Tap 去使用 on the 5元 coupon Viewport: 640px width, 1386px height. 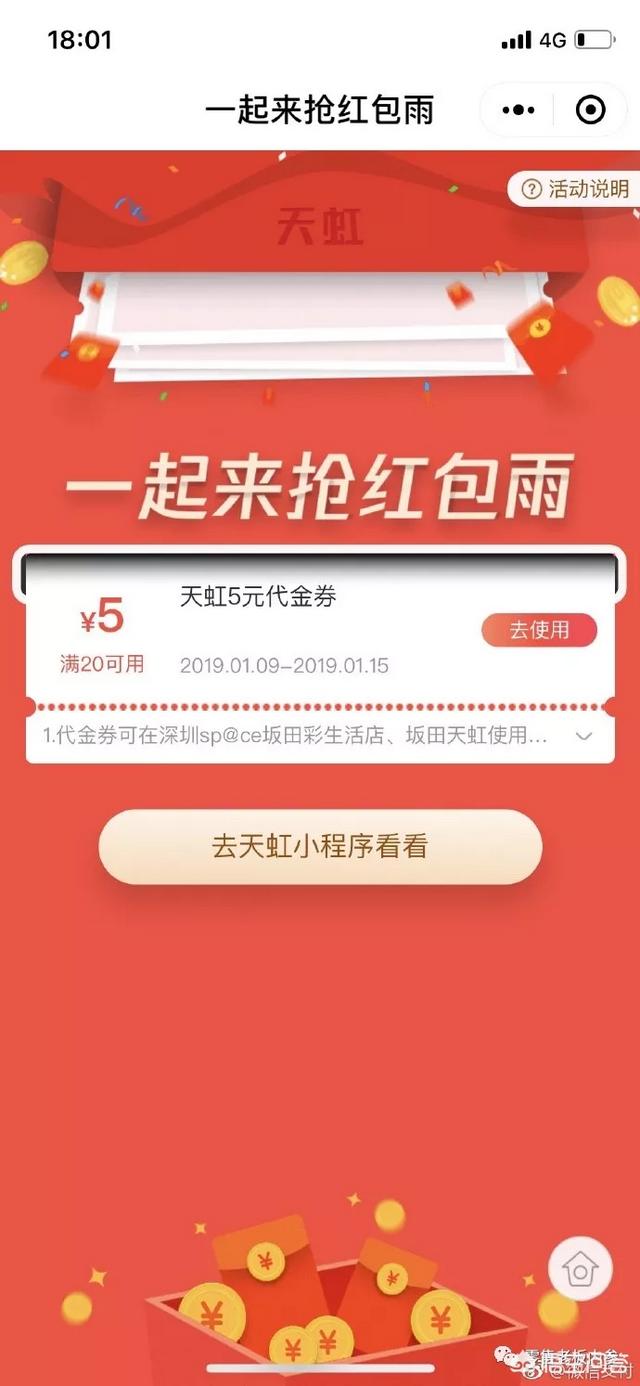(539, 630)
